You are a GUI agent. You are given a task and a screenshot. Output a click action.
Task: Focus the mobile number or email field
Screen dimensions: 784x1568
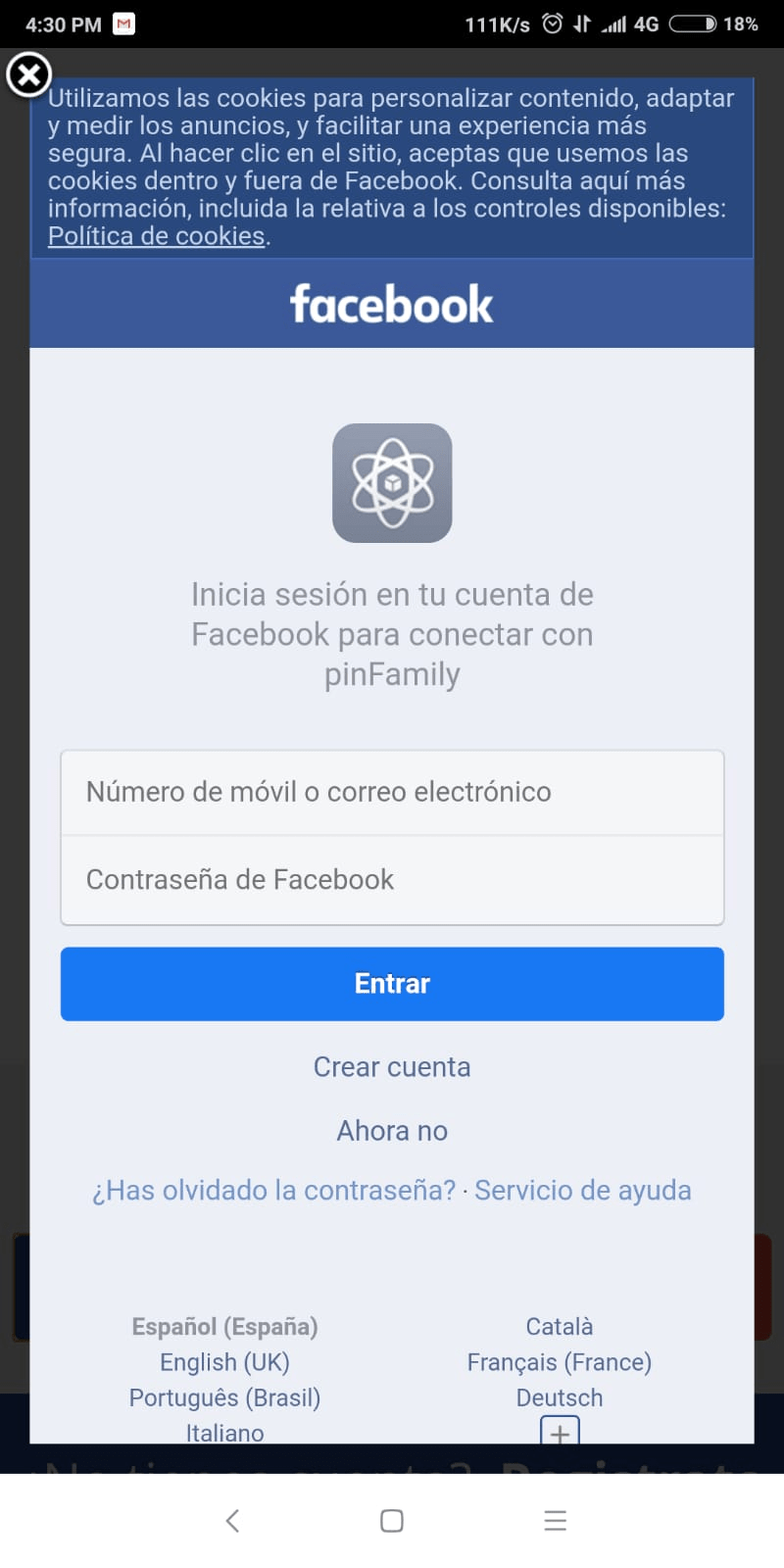pos(392,792)
